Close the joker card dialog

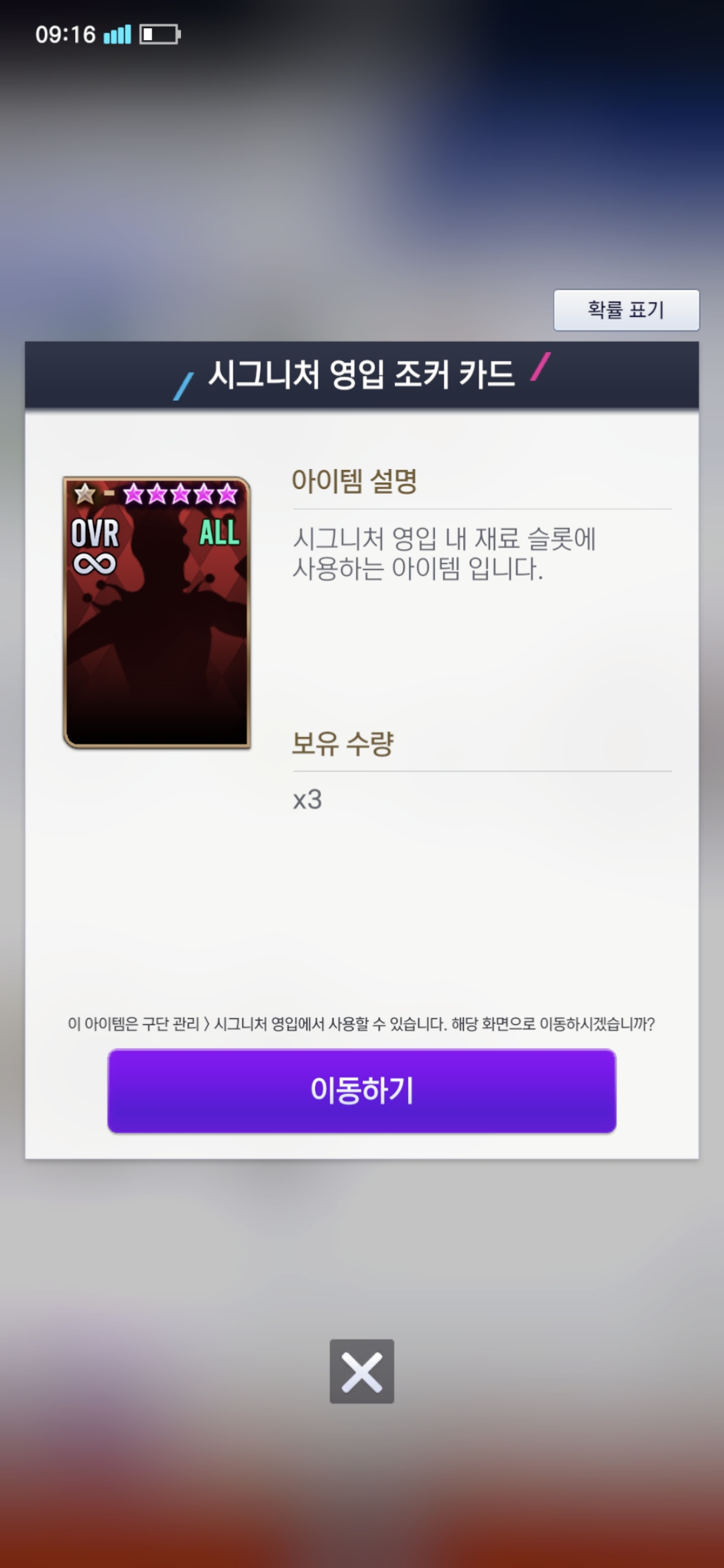point(361,1371)
